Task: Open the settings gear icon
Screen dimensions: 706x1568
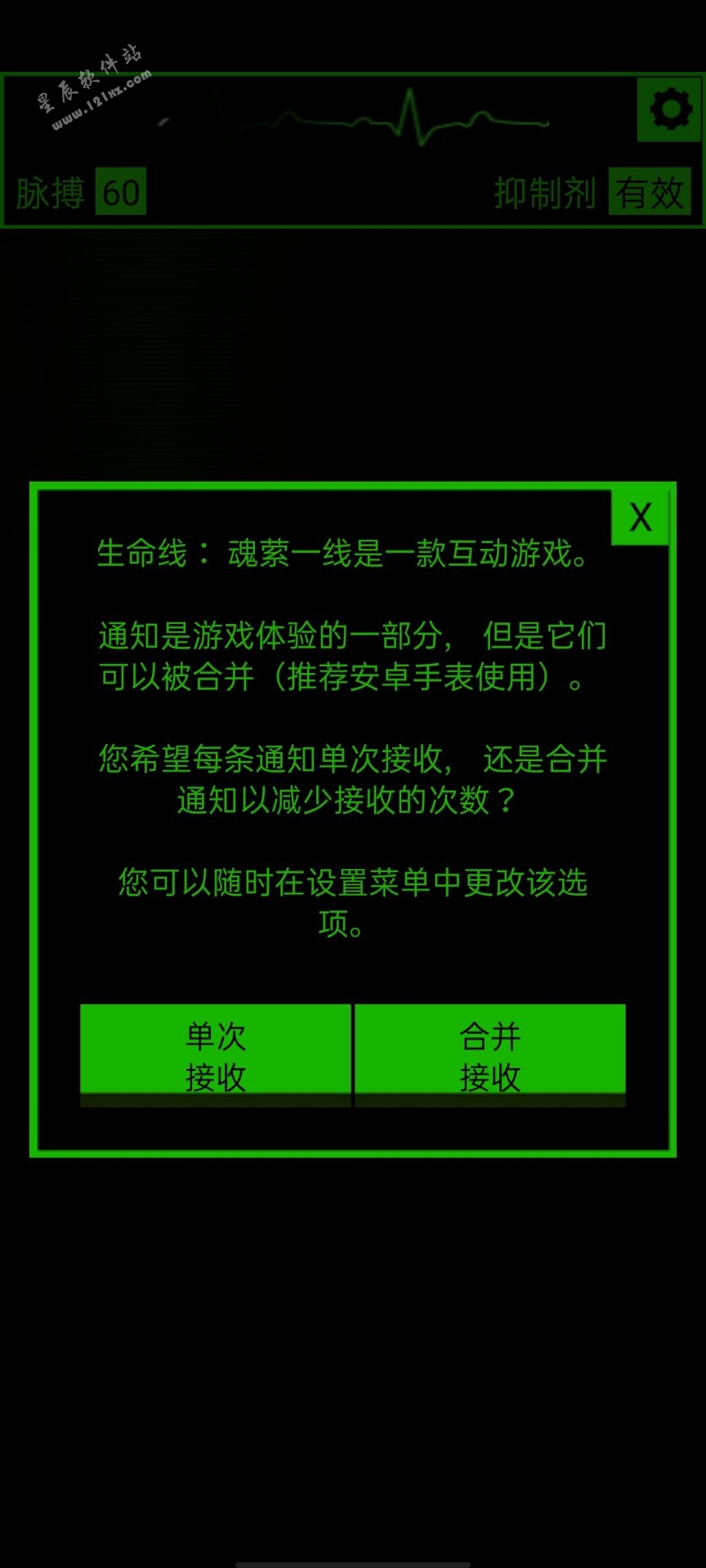Action: coord(669,109)
